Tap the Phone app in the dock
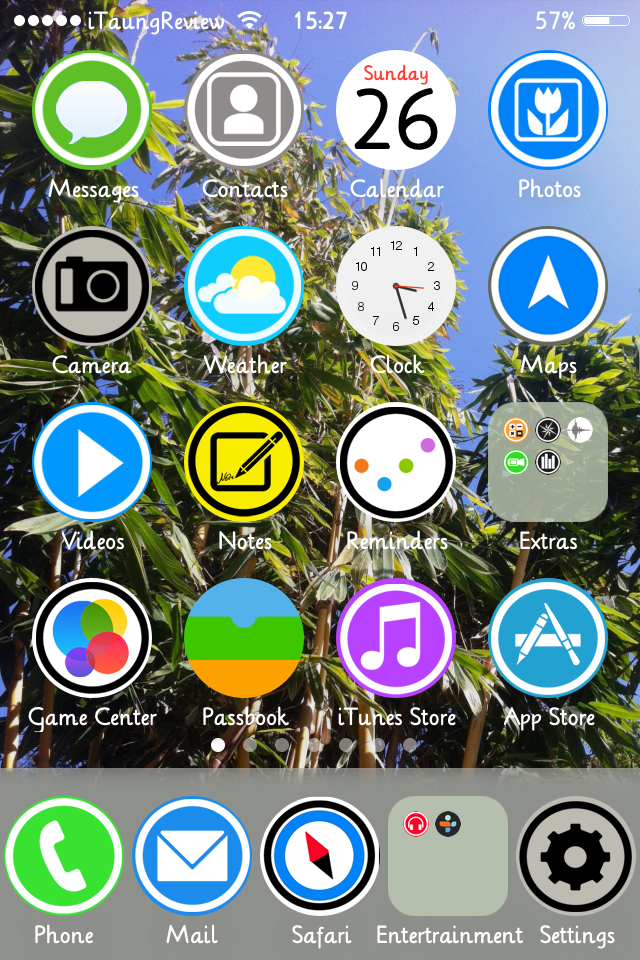This screenshot has width=640, height=960. [64, 856]
